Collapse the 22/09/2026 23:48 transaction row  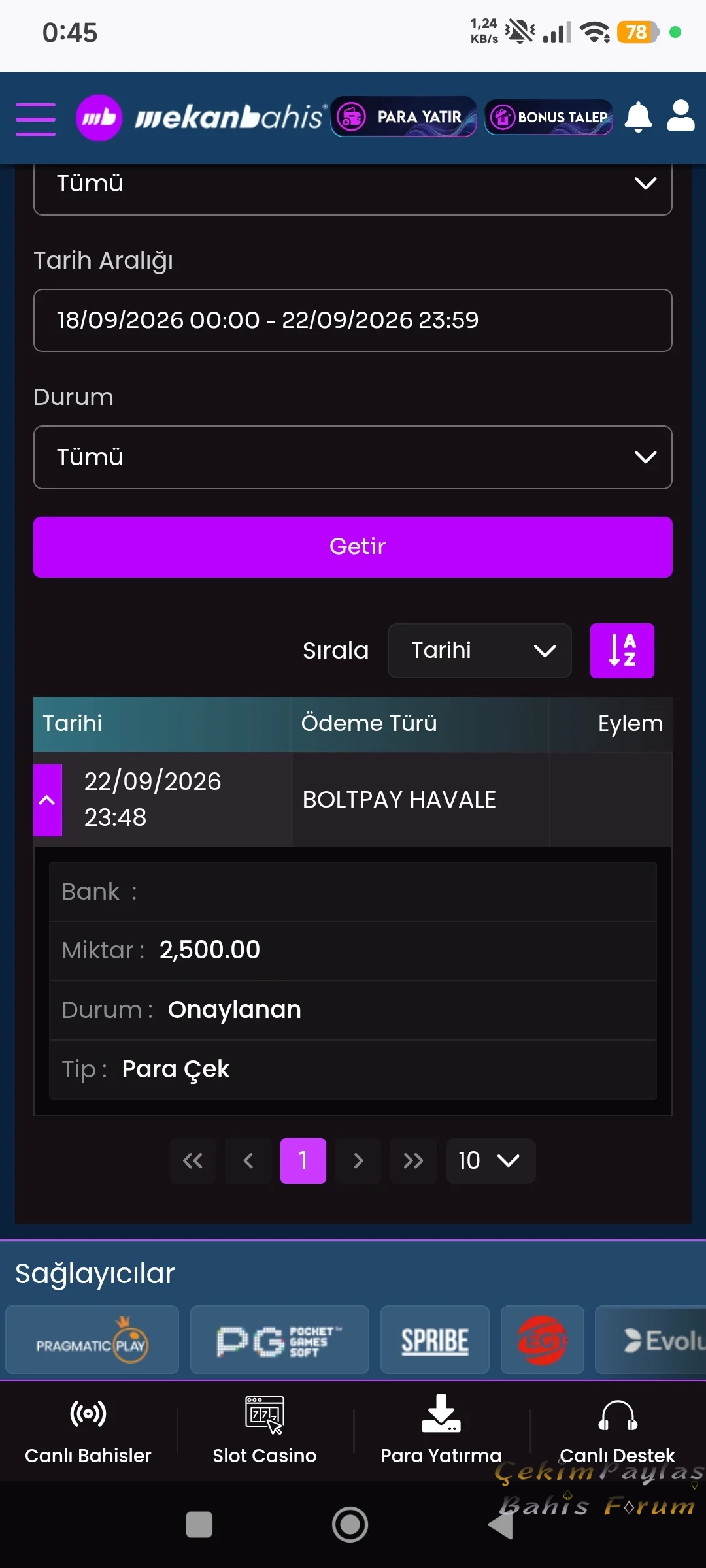click(48, 800)
